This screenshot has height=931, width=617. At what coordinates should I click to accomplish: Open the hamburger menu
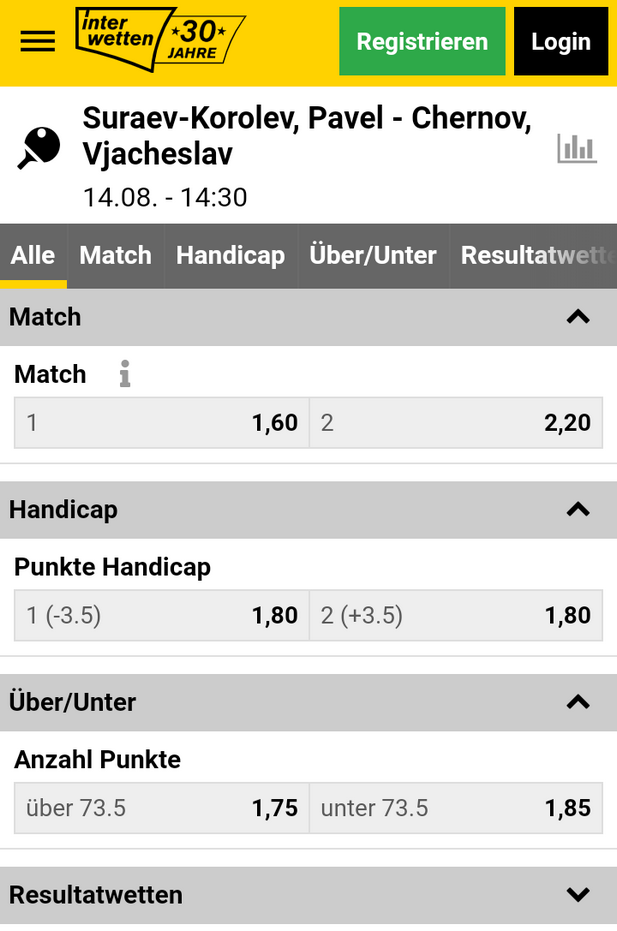pos(38,41)
